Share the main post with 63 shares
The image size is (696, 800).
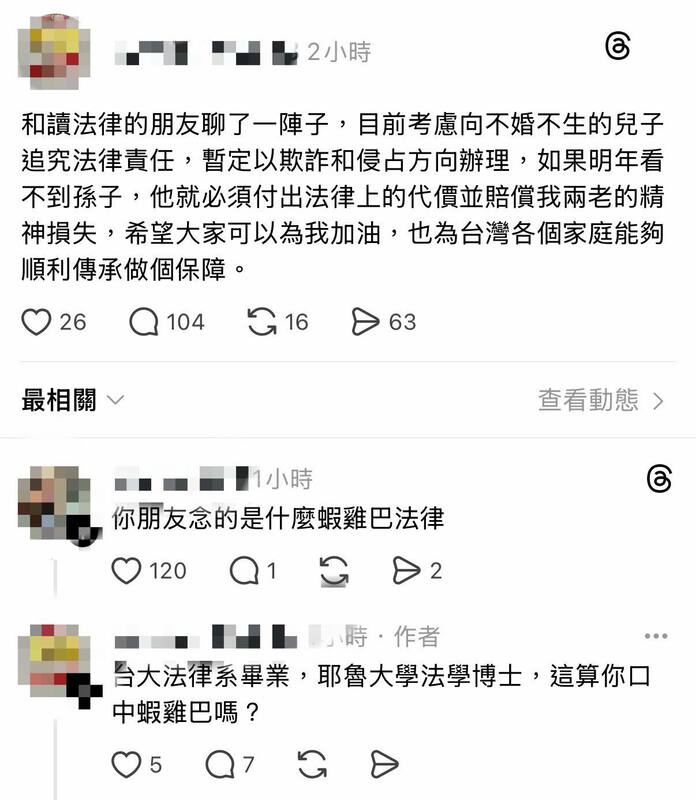pyautogui.click(x=366, y=322)
